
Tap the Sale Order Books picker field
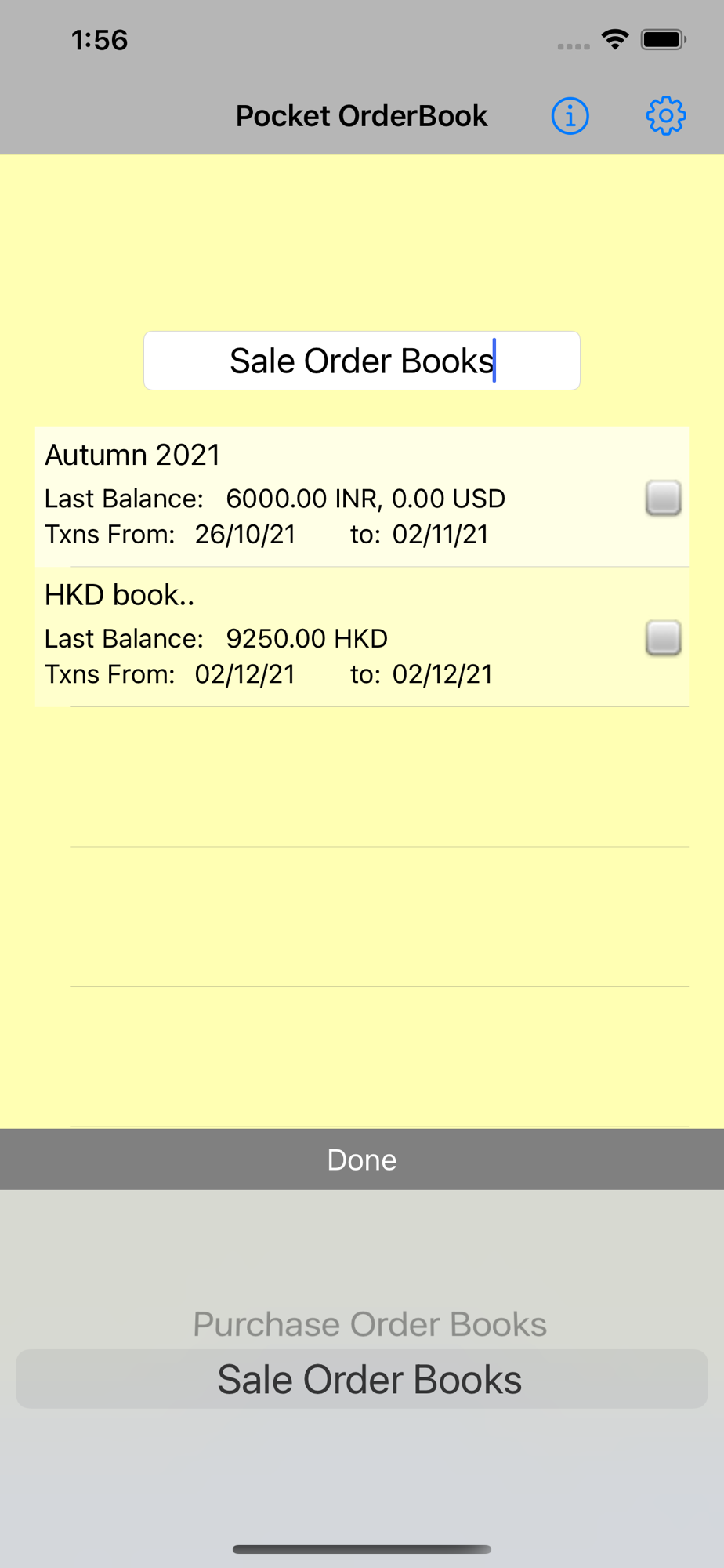click(362, 361)
